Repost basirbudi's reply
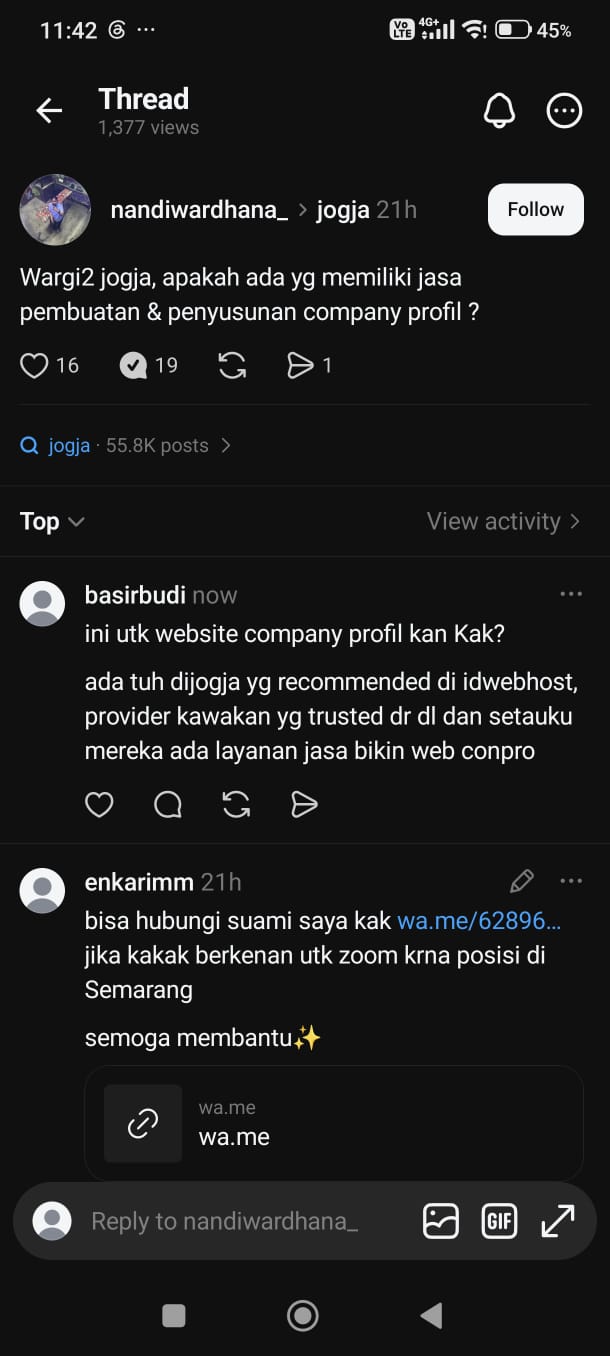Screen dimensions: 610x1356 [236, 805]
